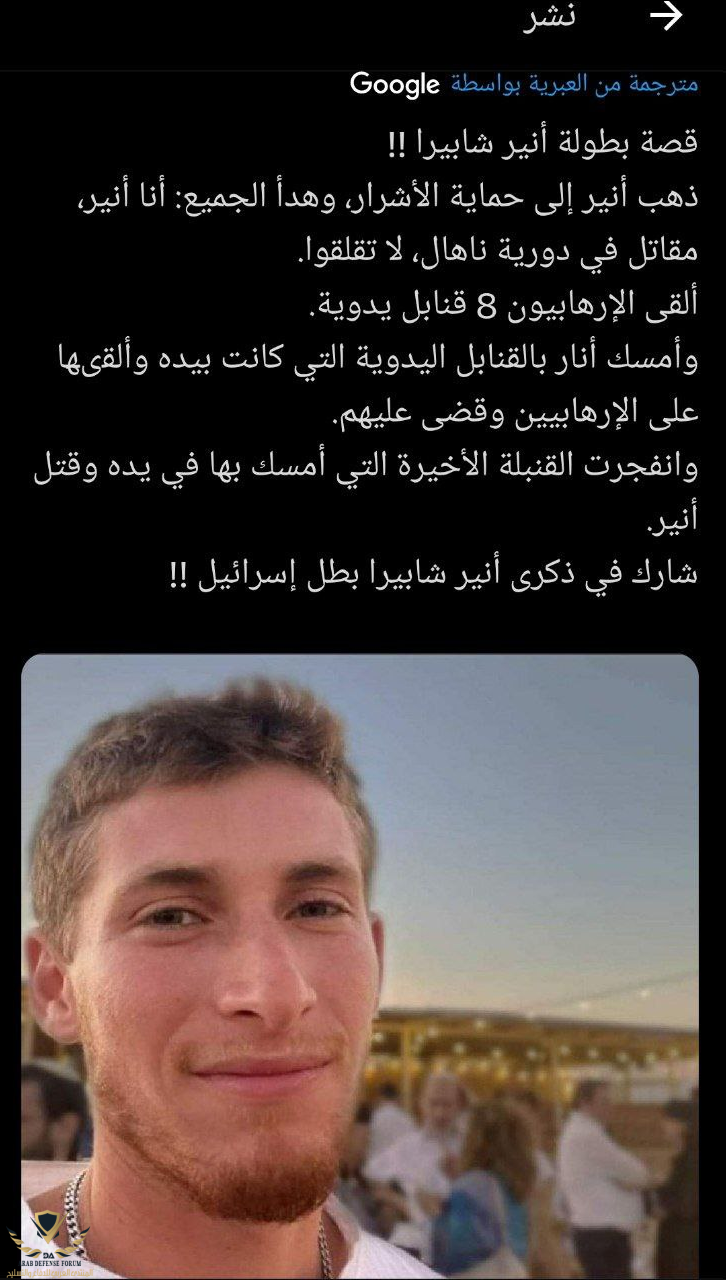
Task: Open the post's attached photo
Action: (x=360, y=960)
